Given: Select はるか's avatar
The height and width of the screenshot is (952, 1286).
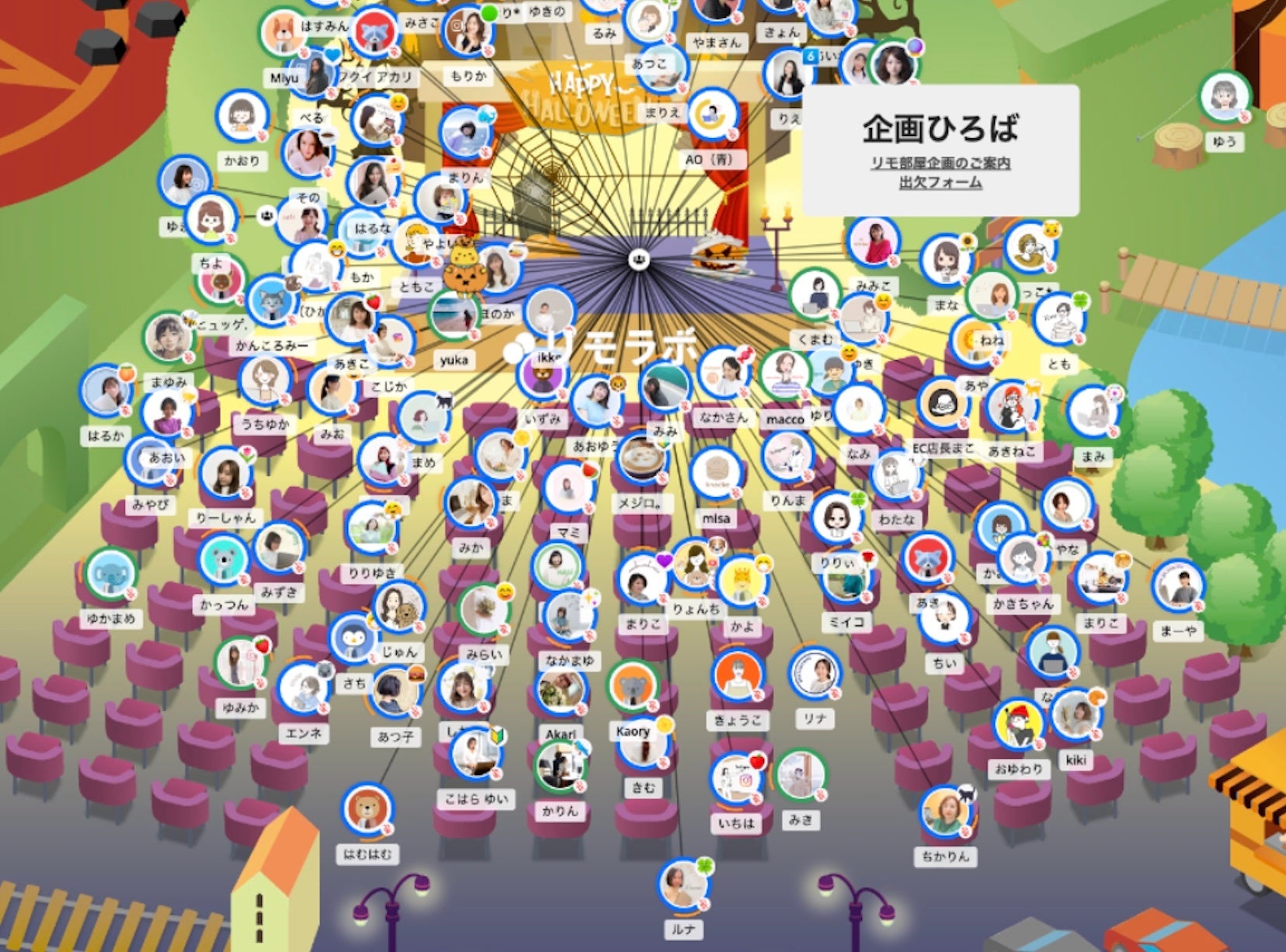Looking at the screenshot, I should pyautogui.click(x=107, y=391).
